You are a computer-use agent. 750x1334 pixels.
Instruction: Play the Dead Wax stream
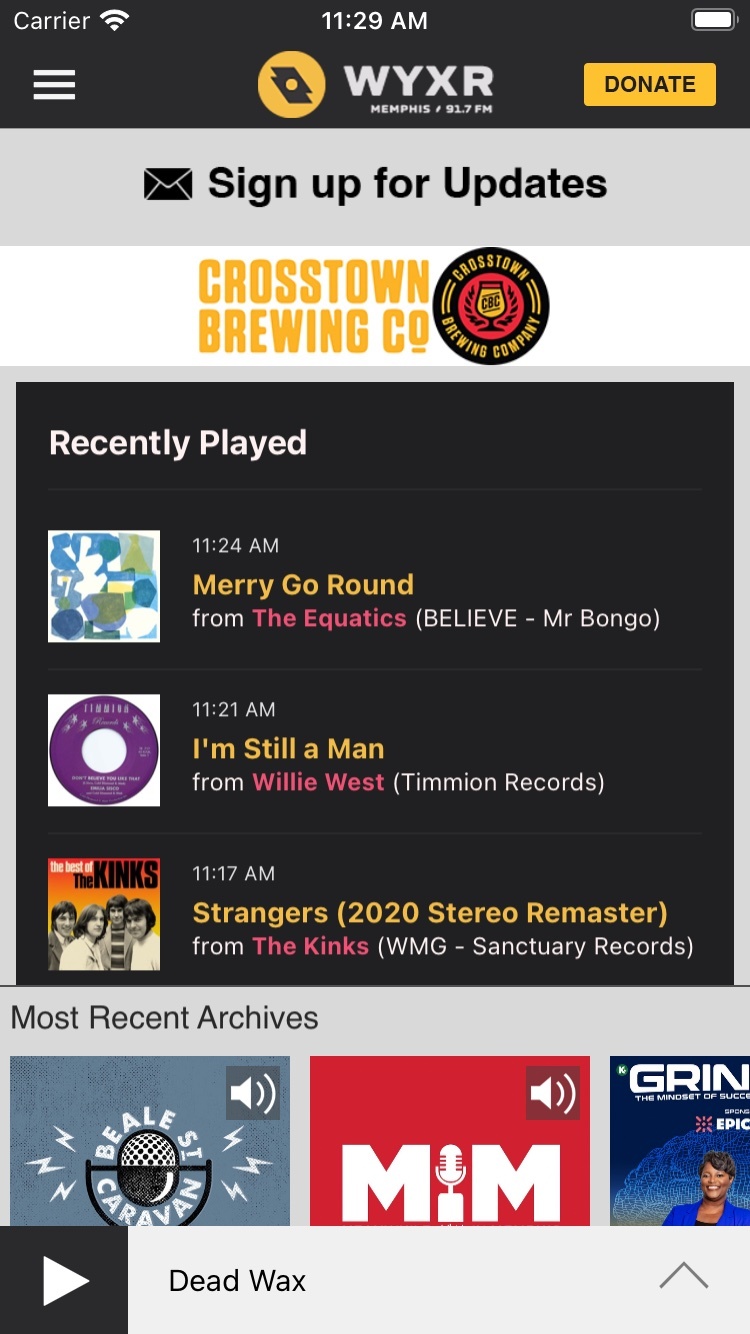[64, 1281]
